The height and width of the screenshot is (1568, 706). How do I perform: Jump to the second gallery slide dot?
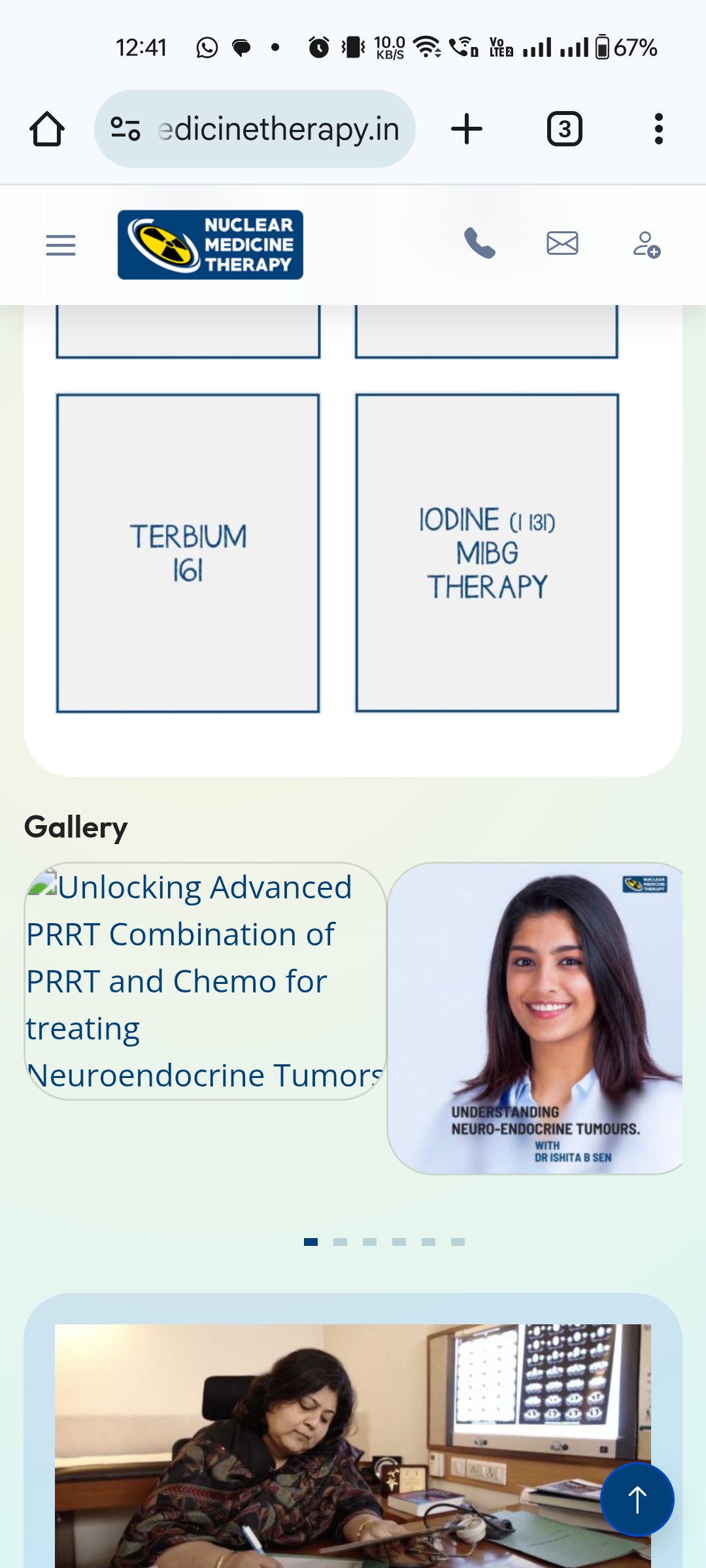[340, 1242]
